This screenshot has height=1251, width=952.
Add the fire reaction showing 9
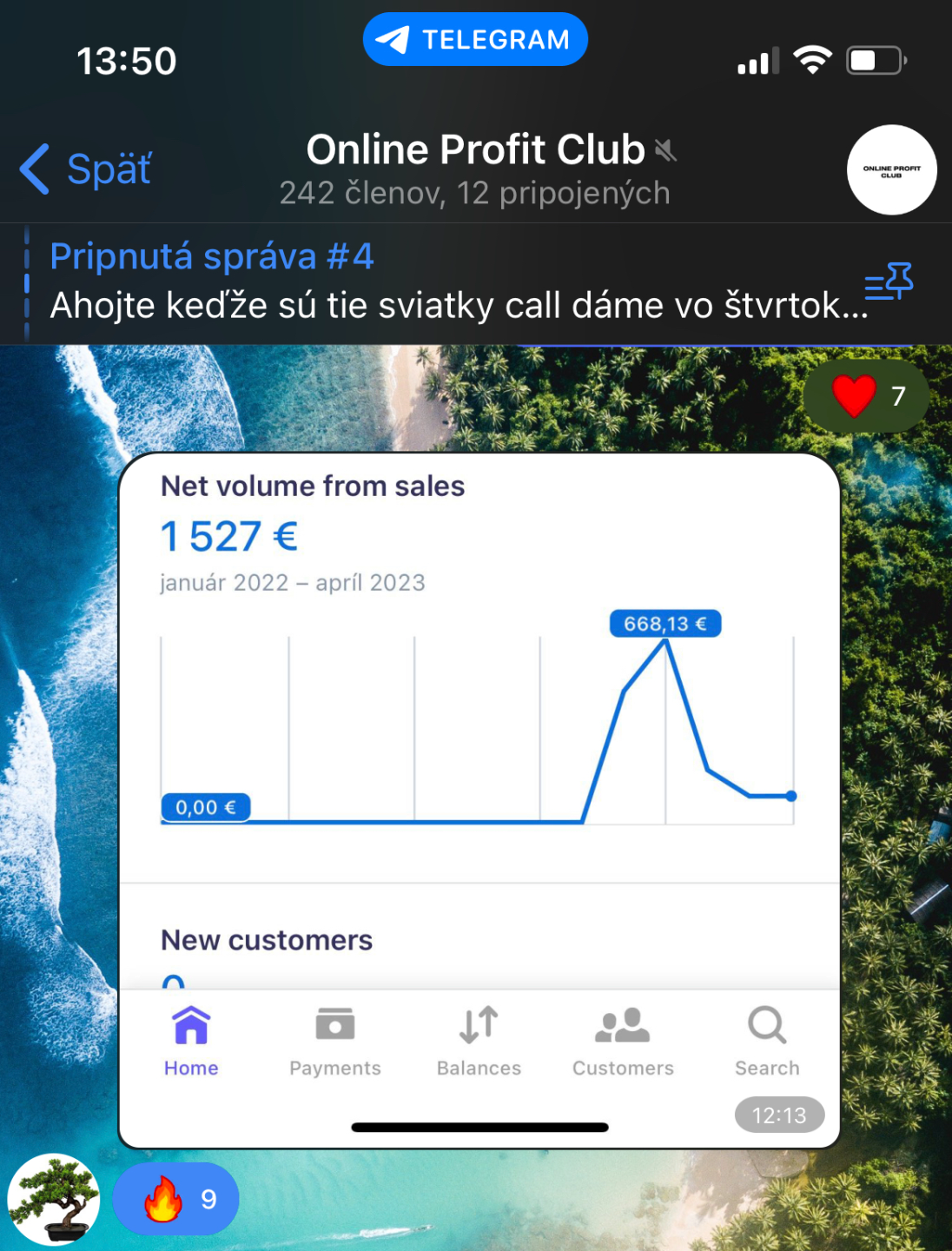(x=176, y=1199)
